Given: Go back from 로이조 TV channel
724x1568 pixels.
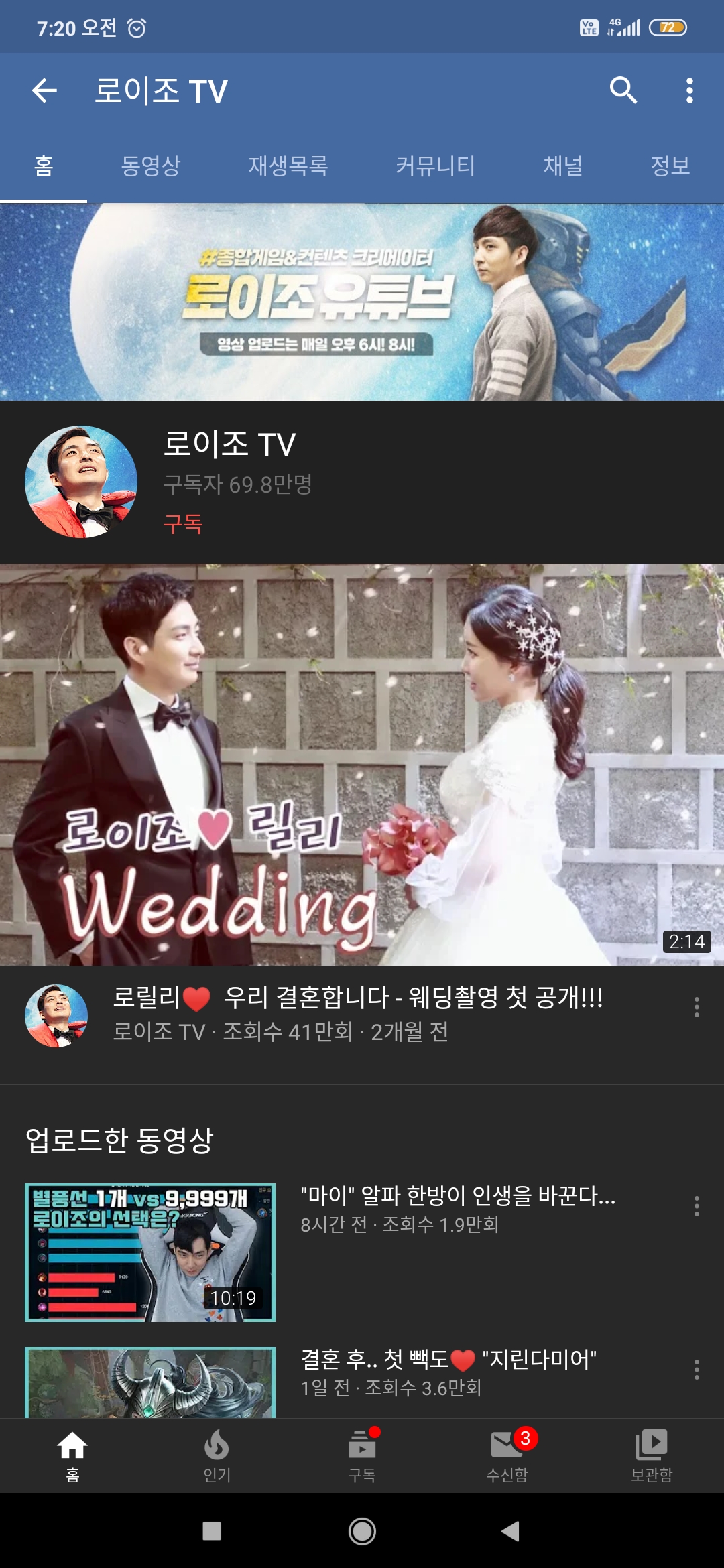Looking at the screenshot, I should pos(44,90).
